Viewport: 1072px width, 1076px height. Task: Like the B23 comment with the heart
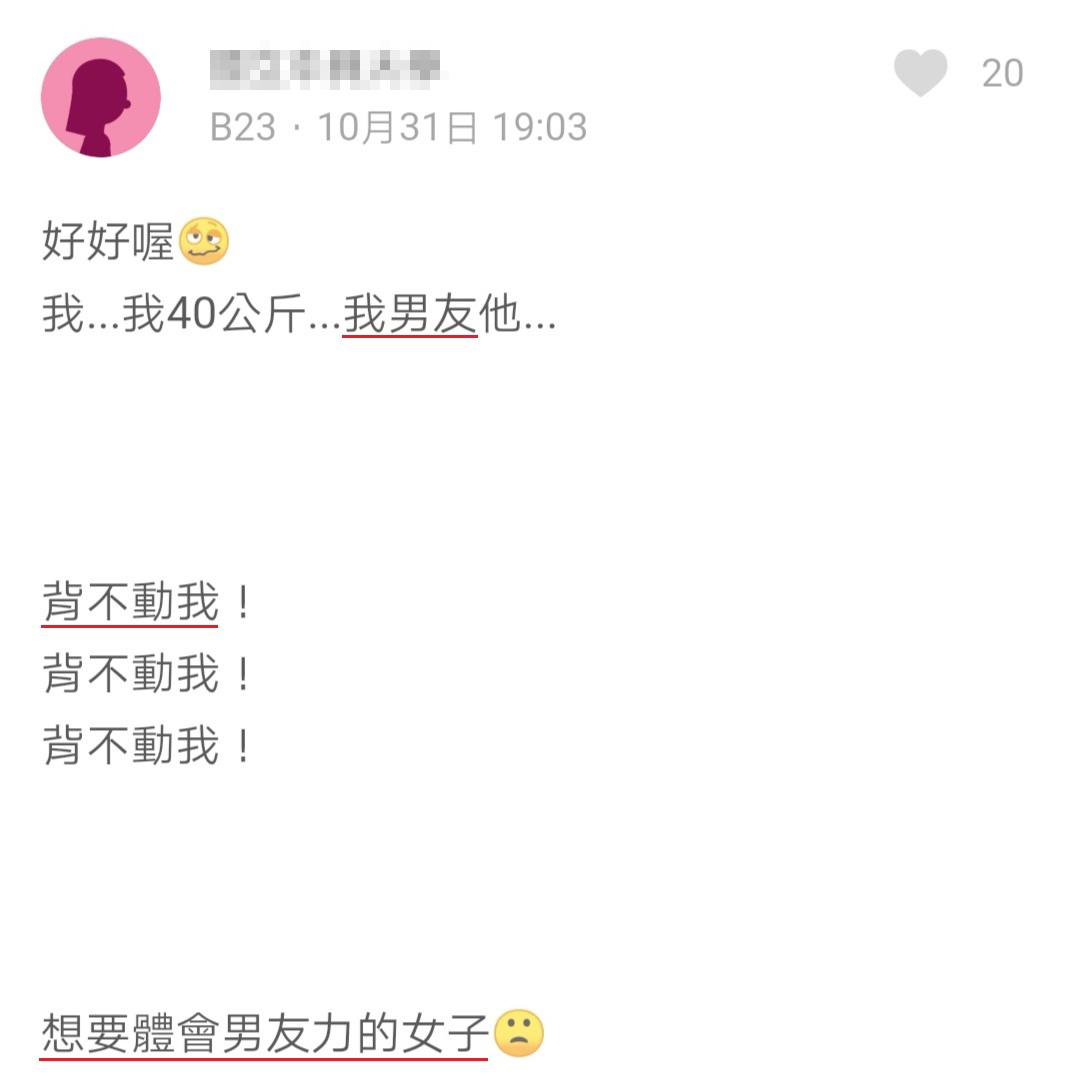pos(920,73)
